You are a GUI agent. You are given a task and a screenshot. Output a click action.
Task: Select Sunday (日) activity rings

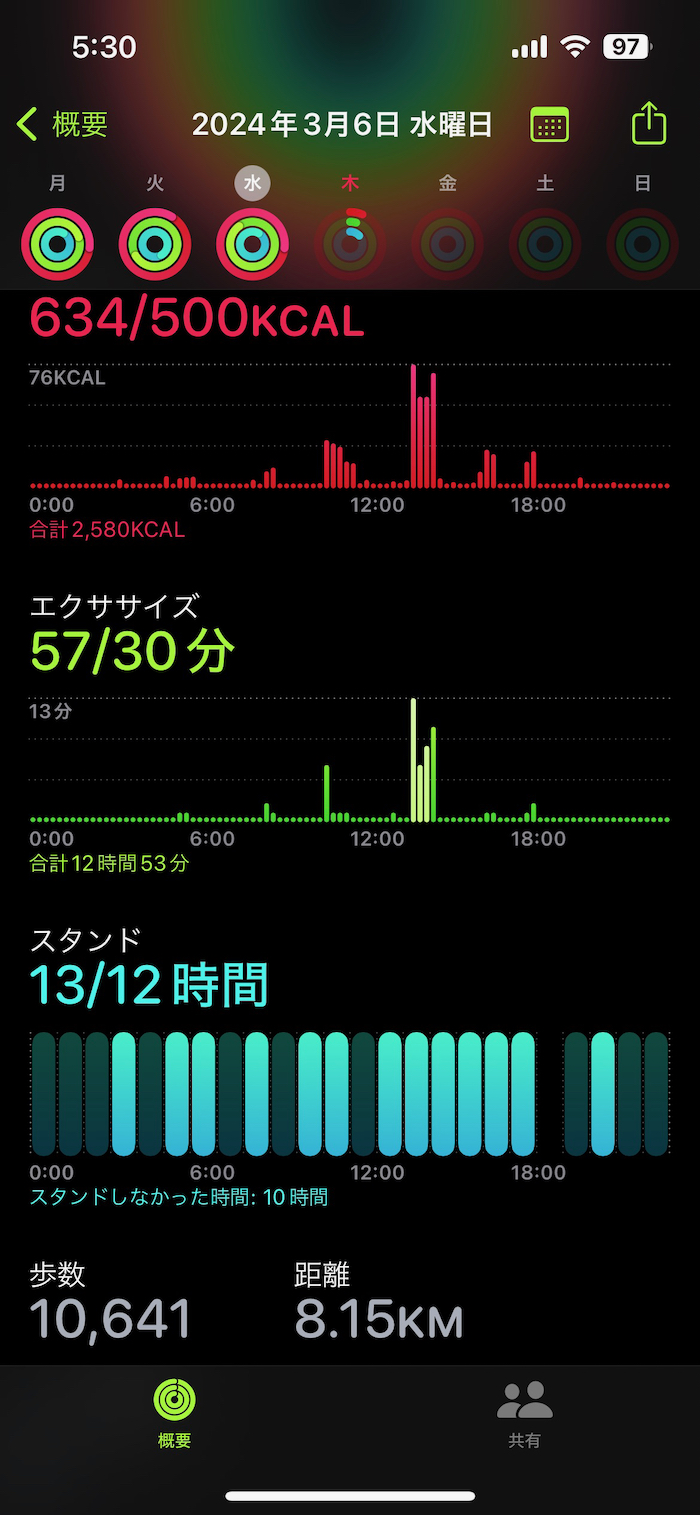(643, 243)
